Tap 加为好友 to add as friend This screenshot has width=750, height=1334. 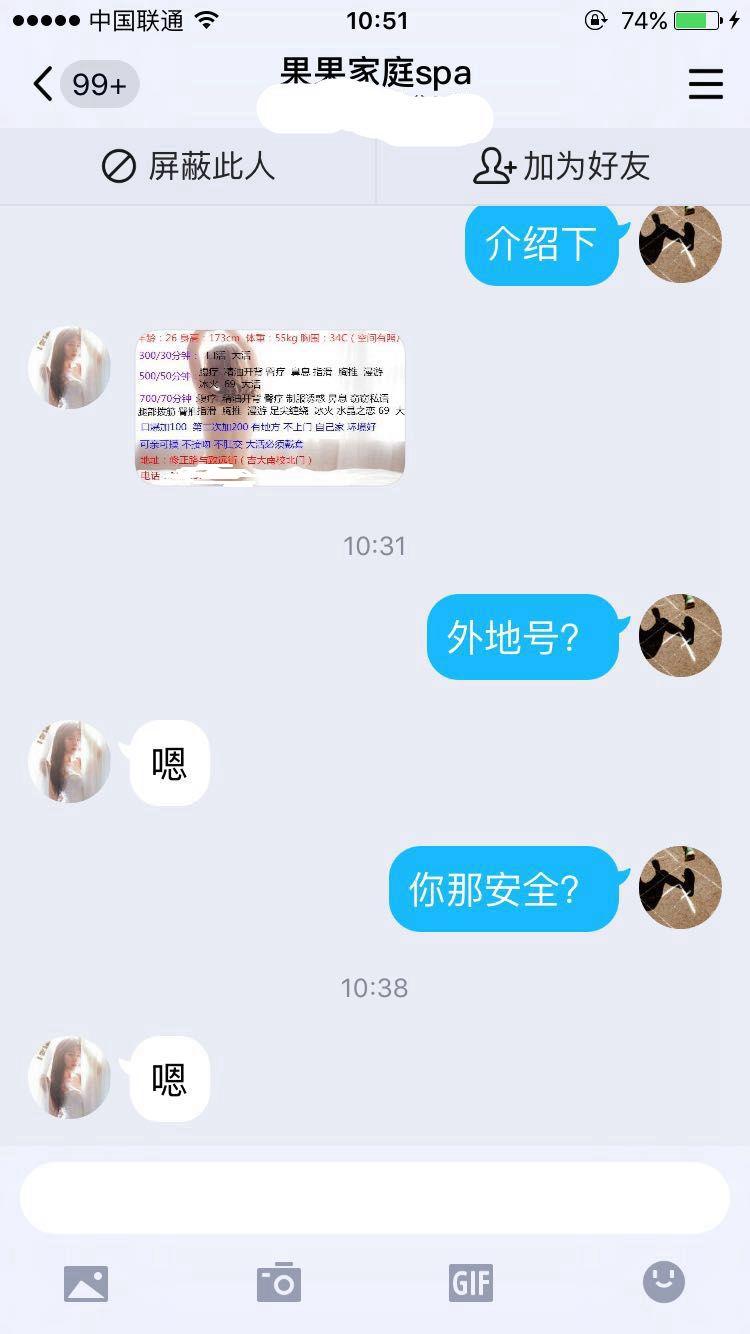562,166
